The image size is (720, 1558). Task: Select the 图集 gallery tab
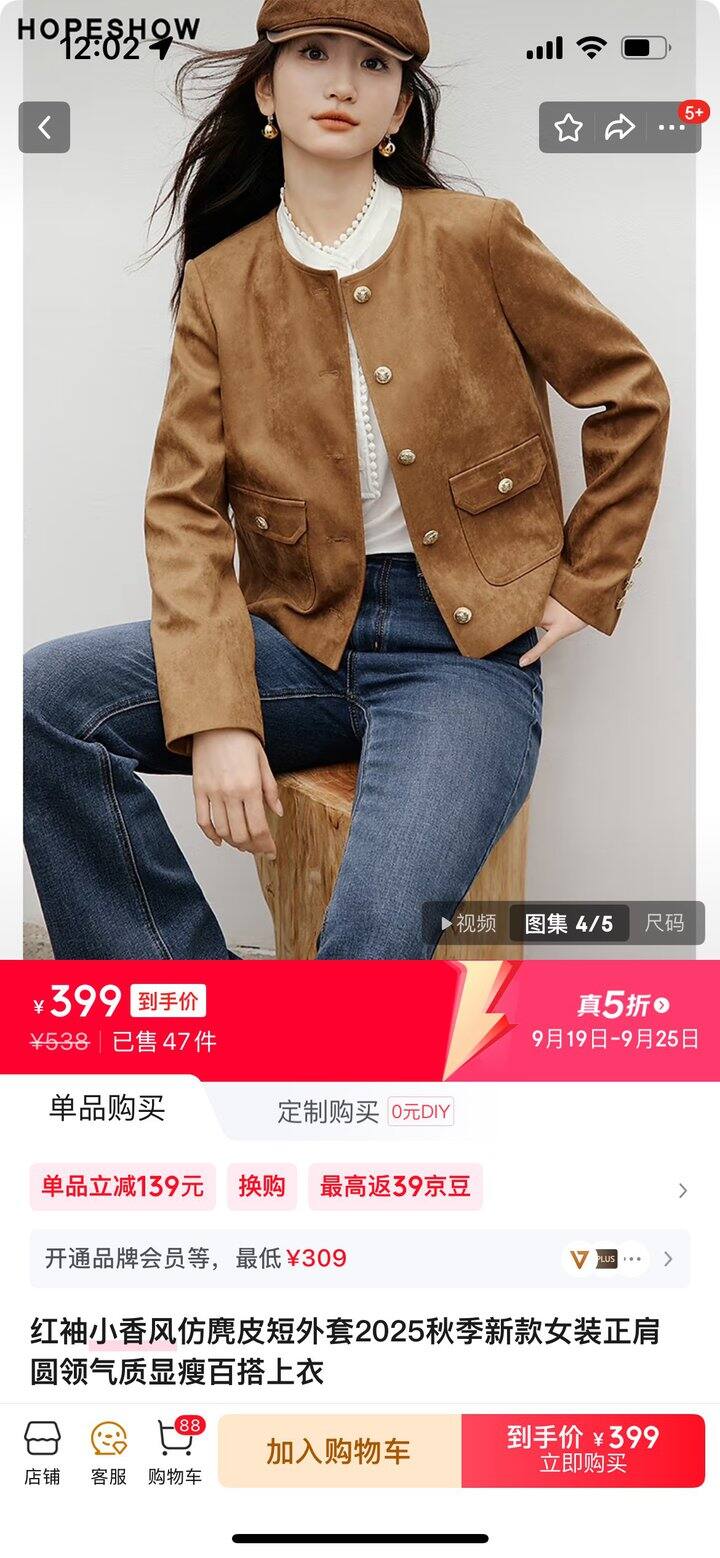(568, 923)
